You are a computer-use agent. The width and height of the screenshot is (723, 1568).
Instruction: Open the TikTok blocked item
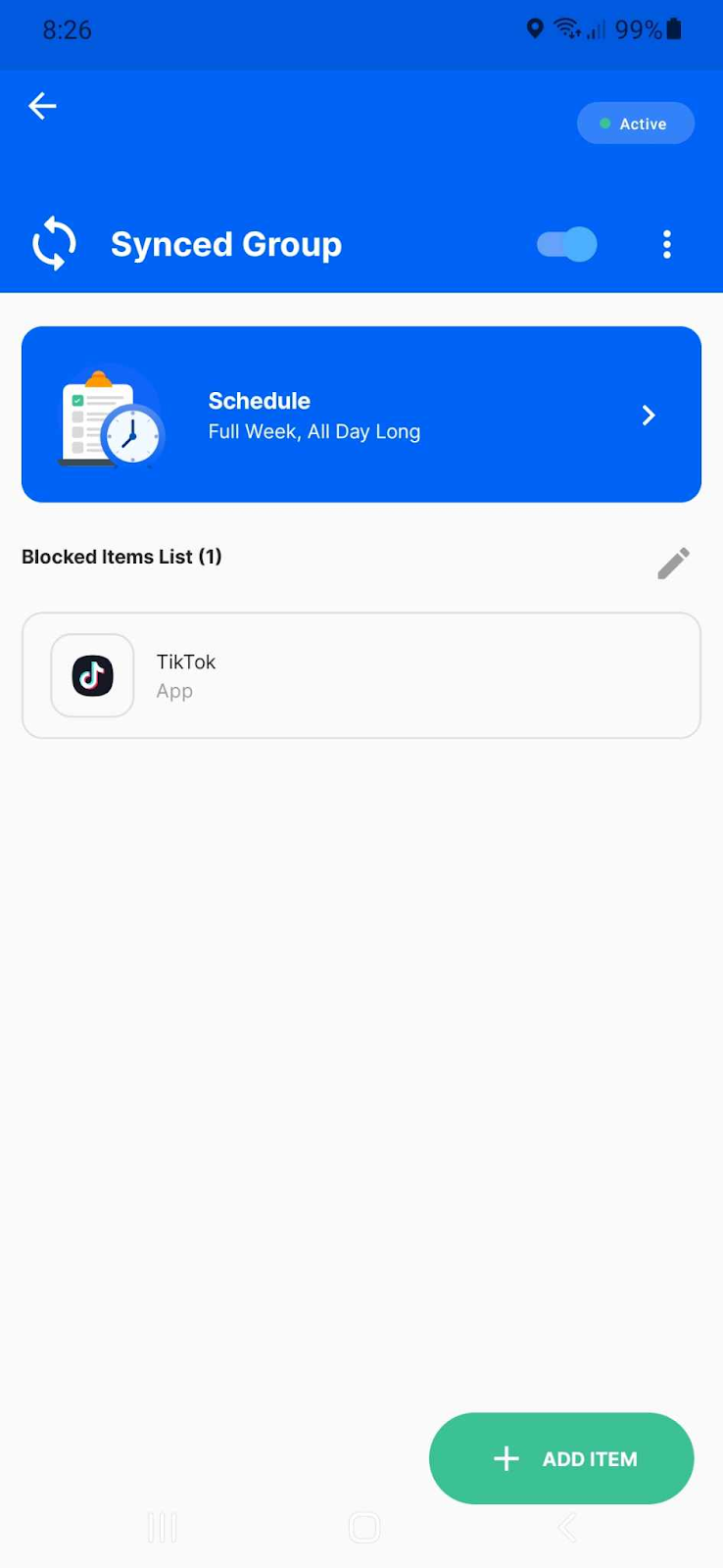[361, 675]
